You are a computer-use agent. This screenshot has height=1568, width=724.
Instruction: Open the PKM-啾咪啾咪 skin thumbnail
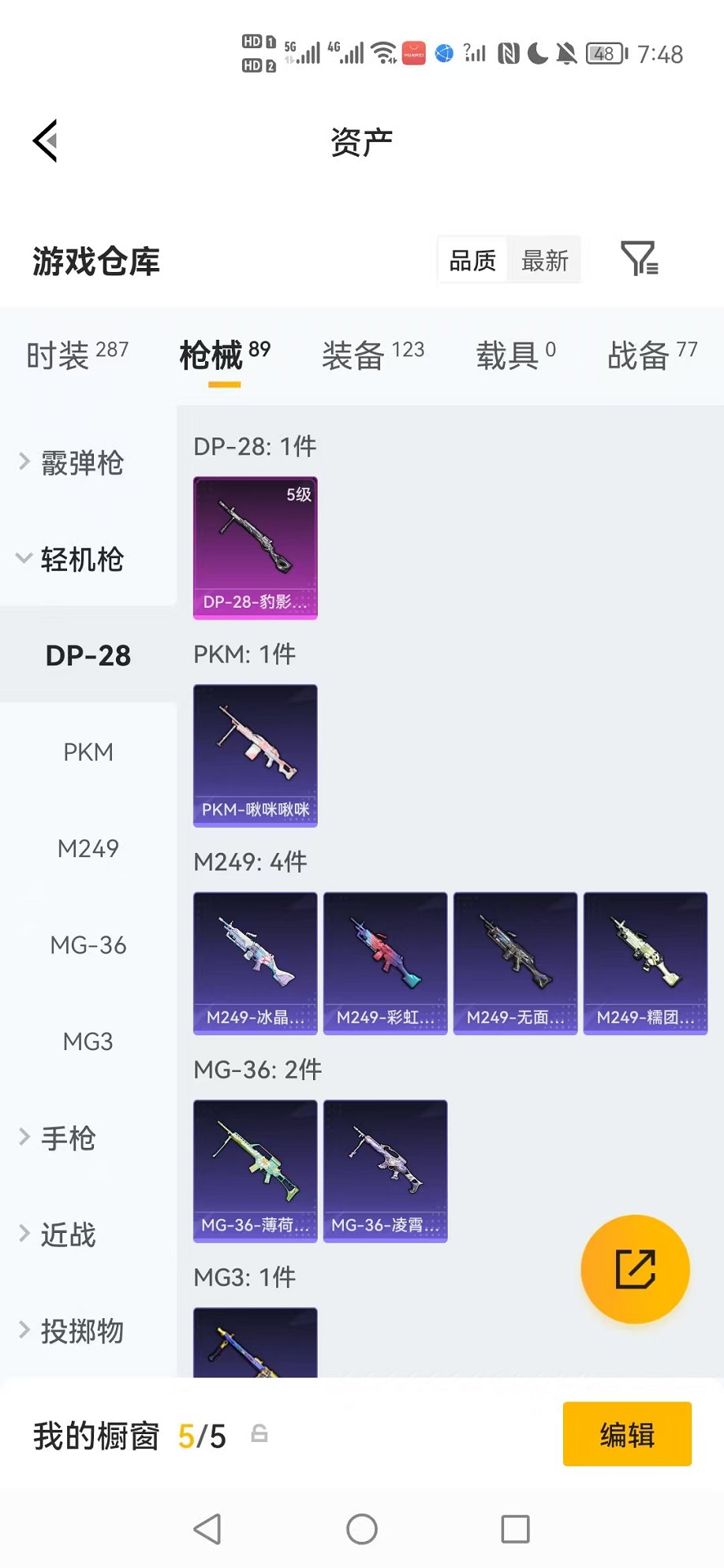[x=254, y=755]
